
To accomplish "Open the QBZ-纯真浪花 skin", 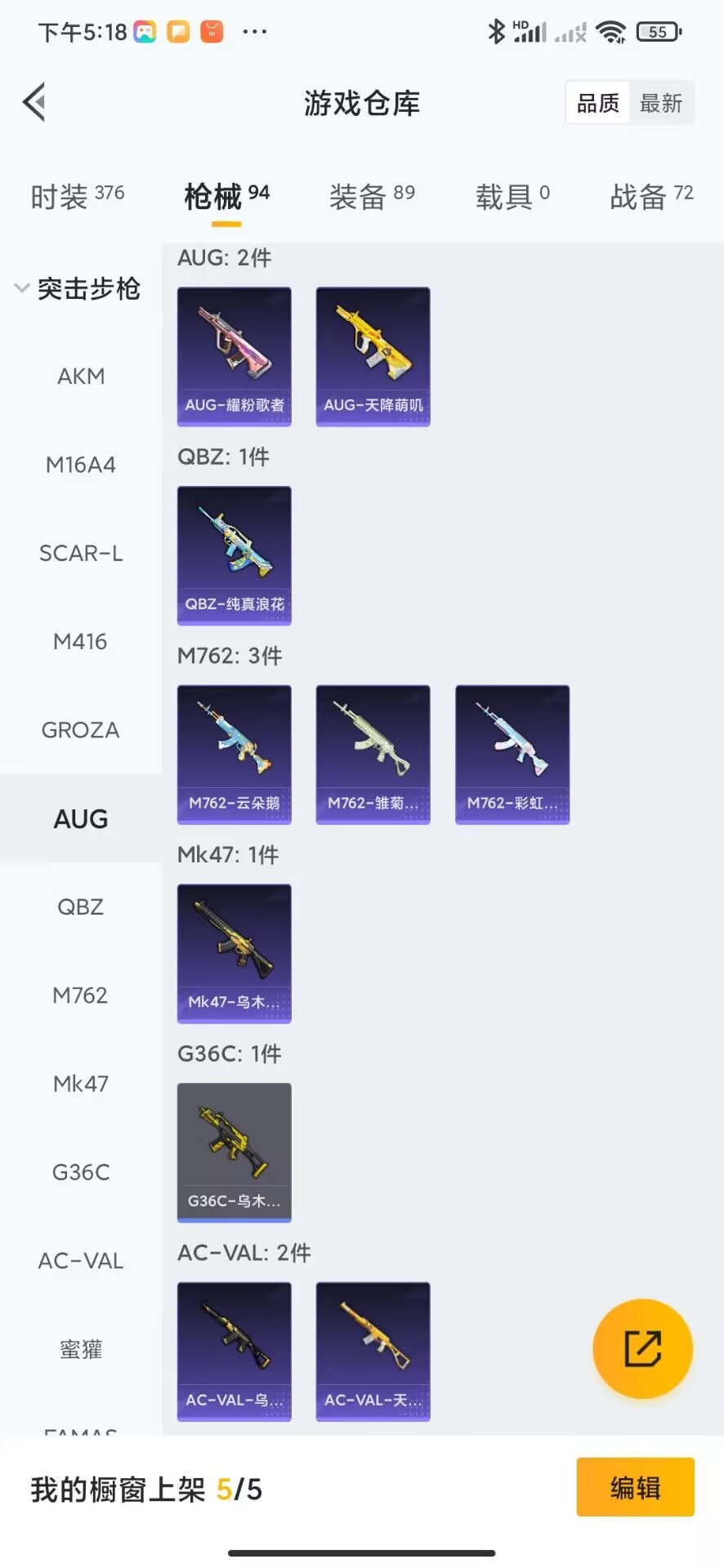I will (x=235, y=555).
